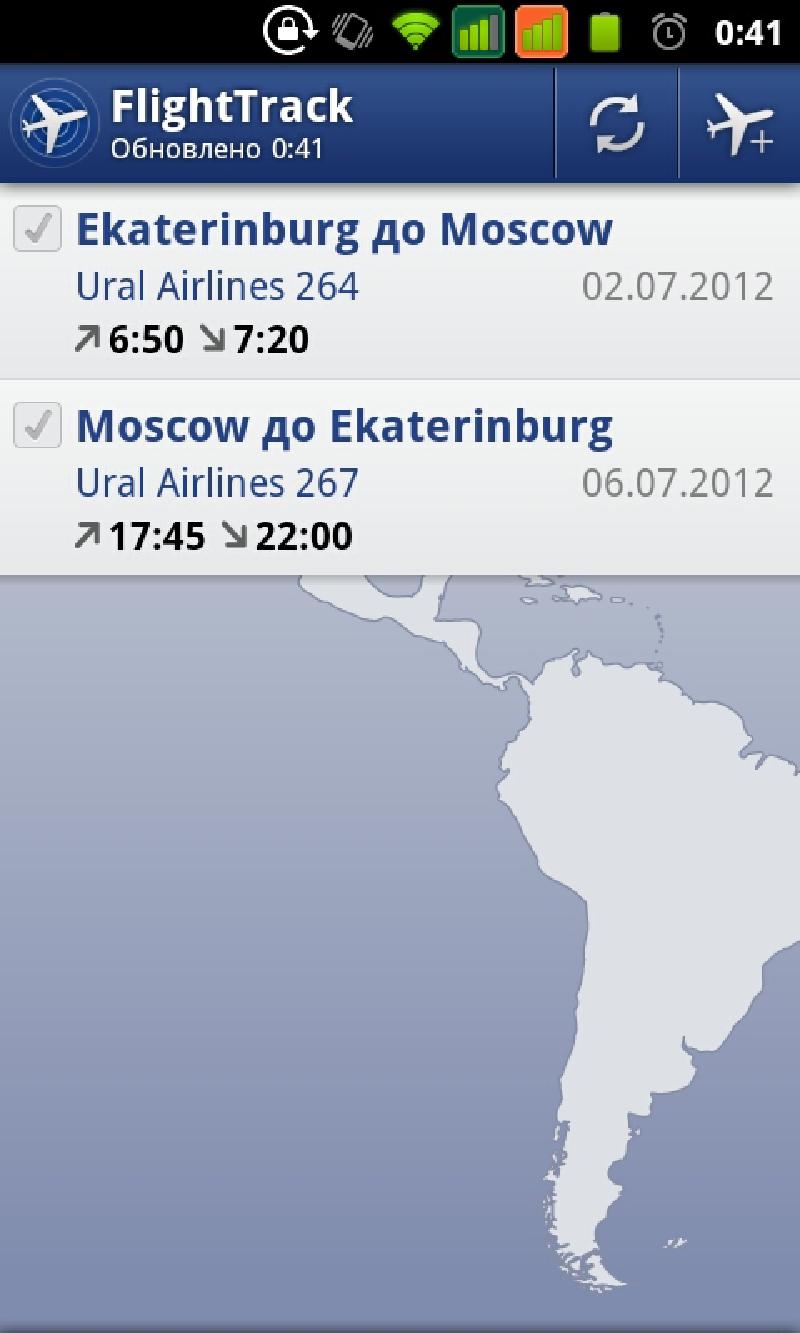
Task: Open Ekaterinburg to Moscow flight 264
Action: tap(420, 284)
